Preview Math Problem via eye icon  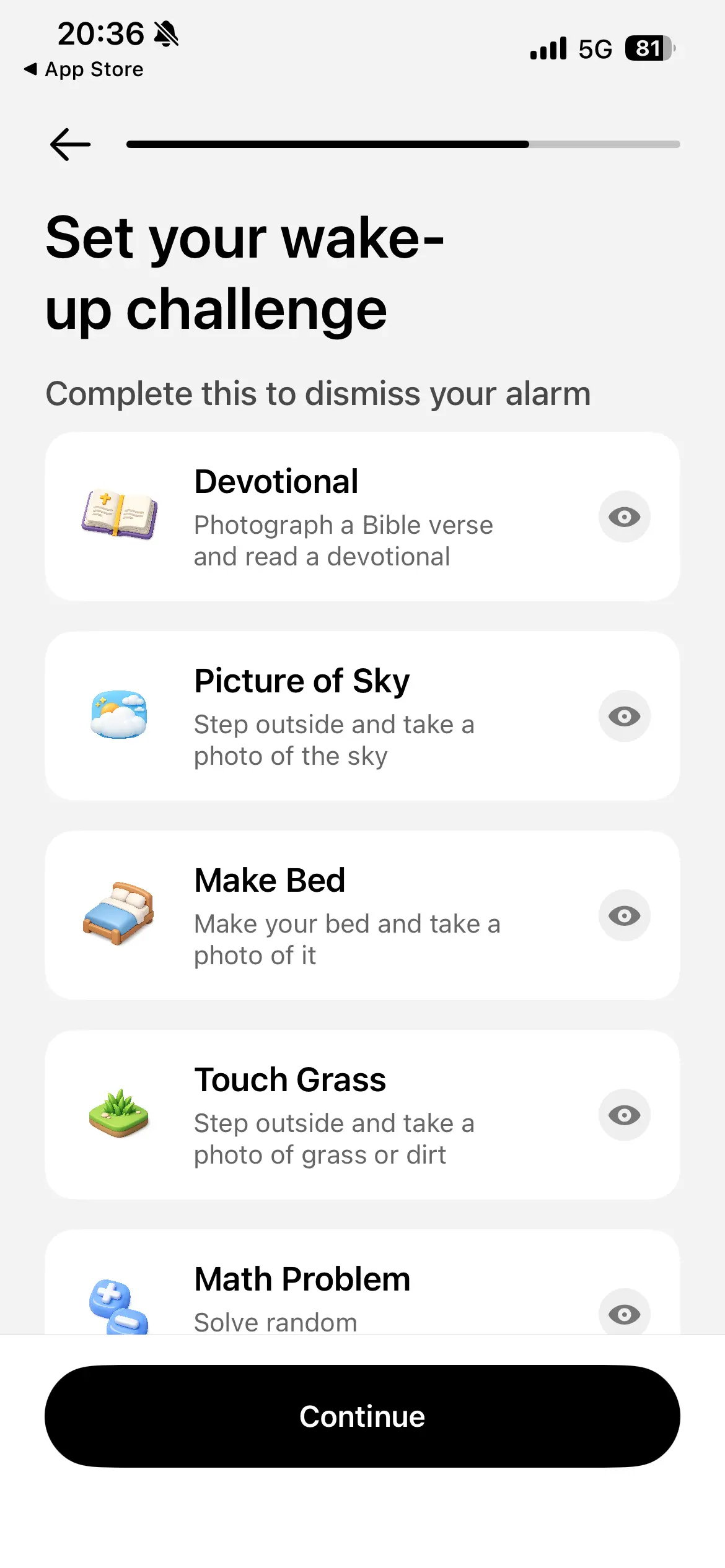click(624, 1312)
